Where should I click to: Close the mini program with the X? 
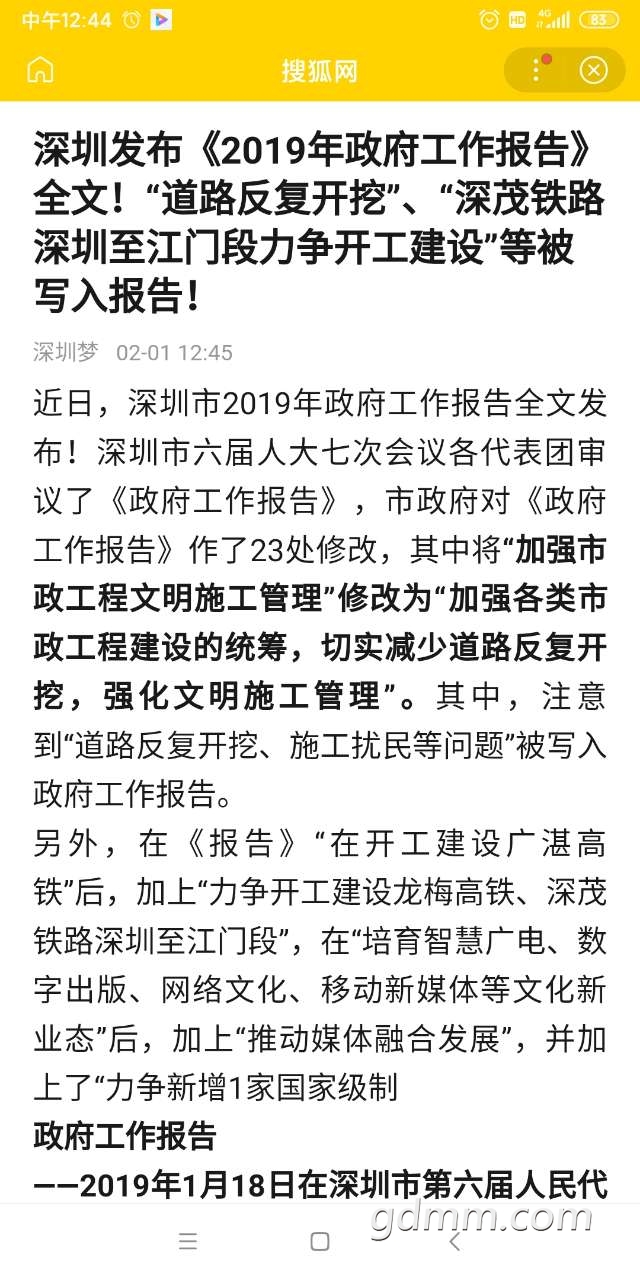pos(593,70)
